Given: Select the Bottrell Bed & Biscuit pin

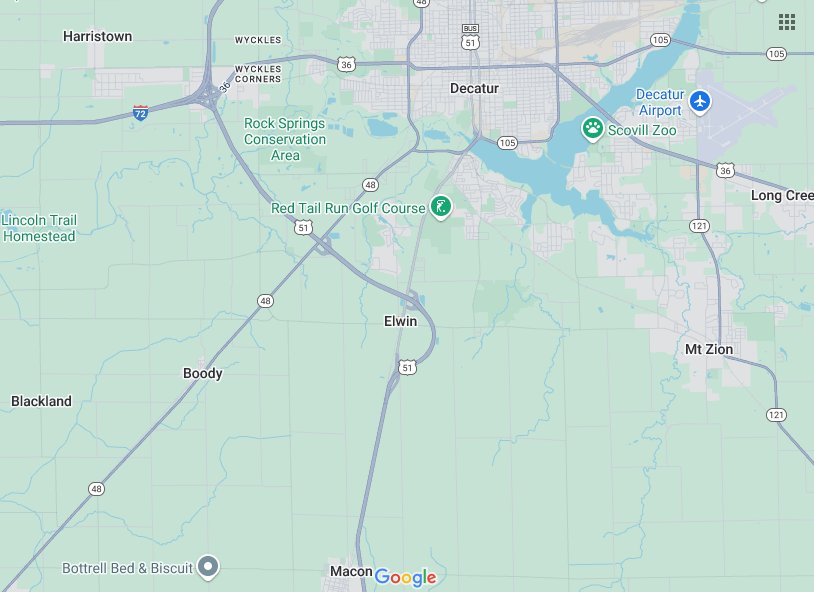Looking at the screenshot, I should tap(208, 567).
